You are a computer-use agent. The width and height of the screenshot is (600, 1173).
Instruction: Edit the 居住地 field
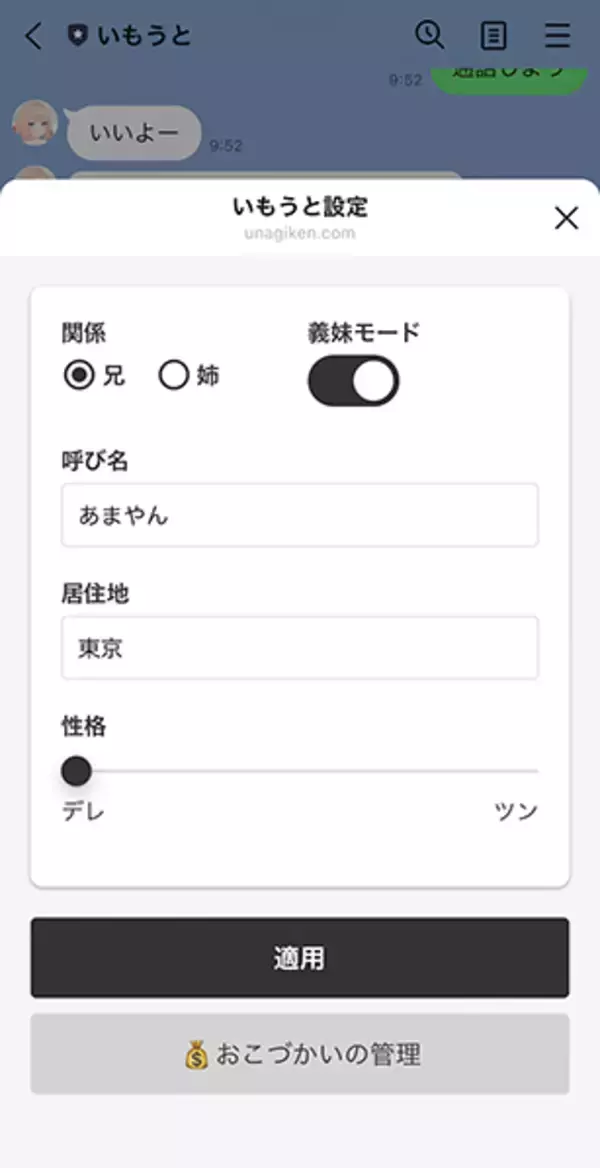coord(300,648)
